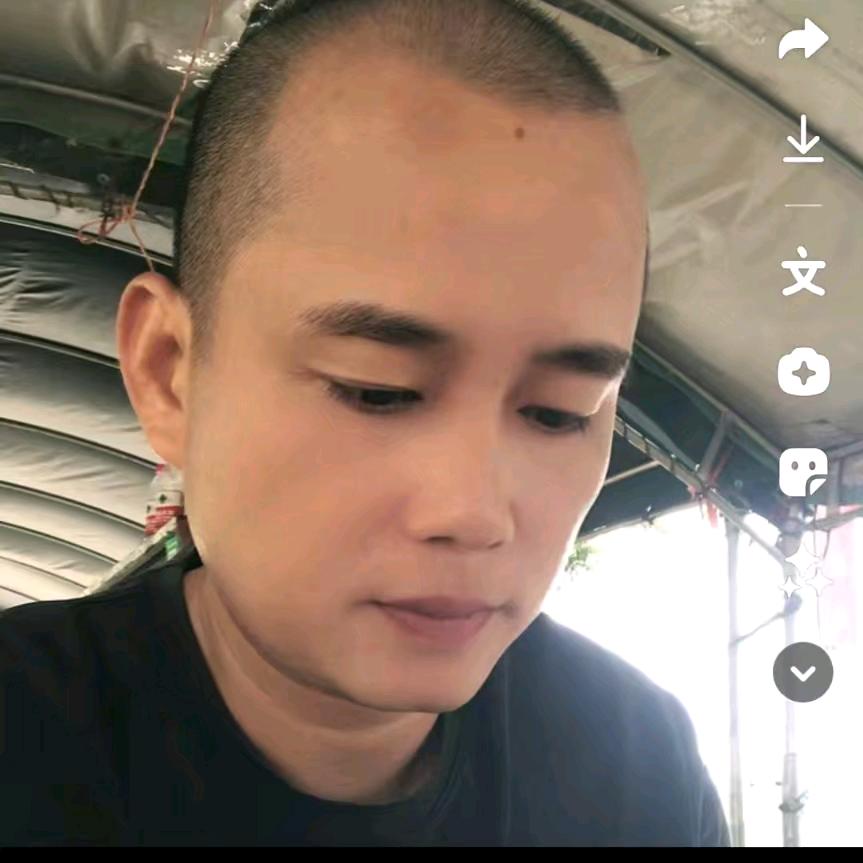863x863 pixels.
Task: Open the sparkle camera effect icon
Action: coord(804,372)
